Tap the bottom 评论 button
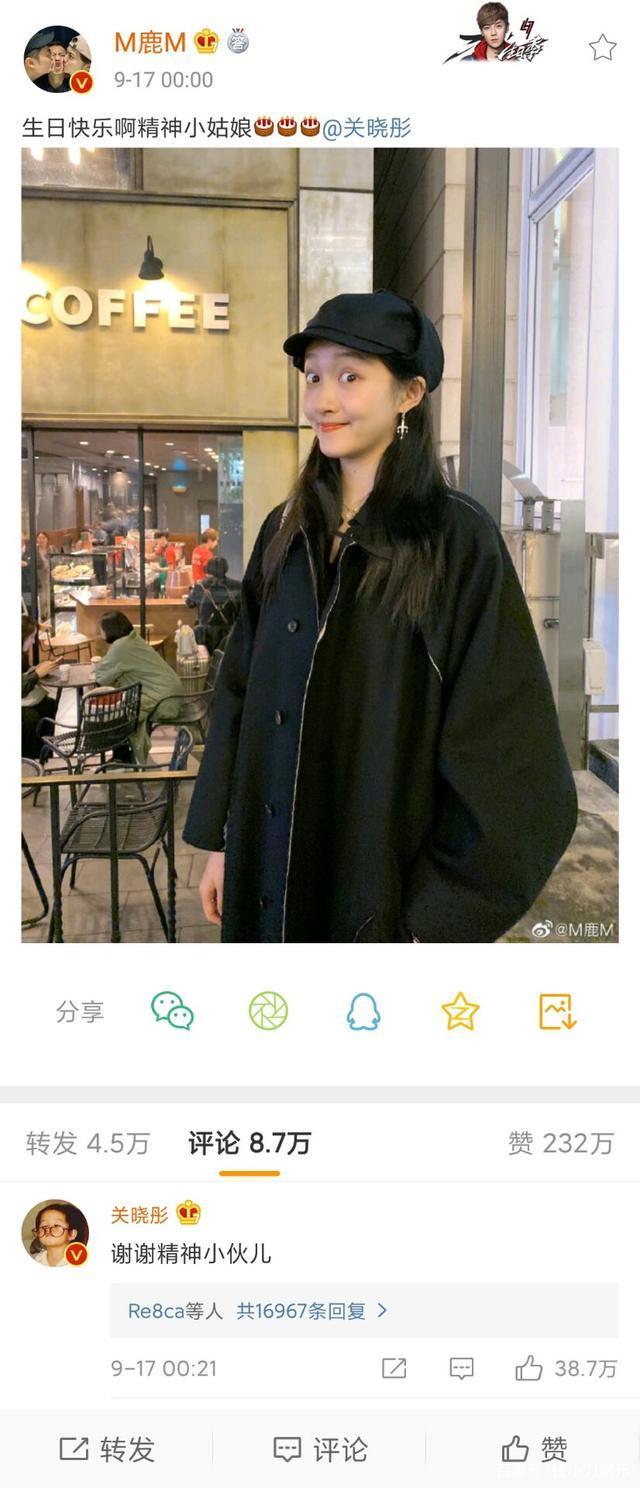The width and height of the screenshot is (640, 1488). (320, 1449)
